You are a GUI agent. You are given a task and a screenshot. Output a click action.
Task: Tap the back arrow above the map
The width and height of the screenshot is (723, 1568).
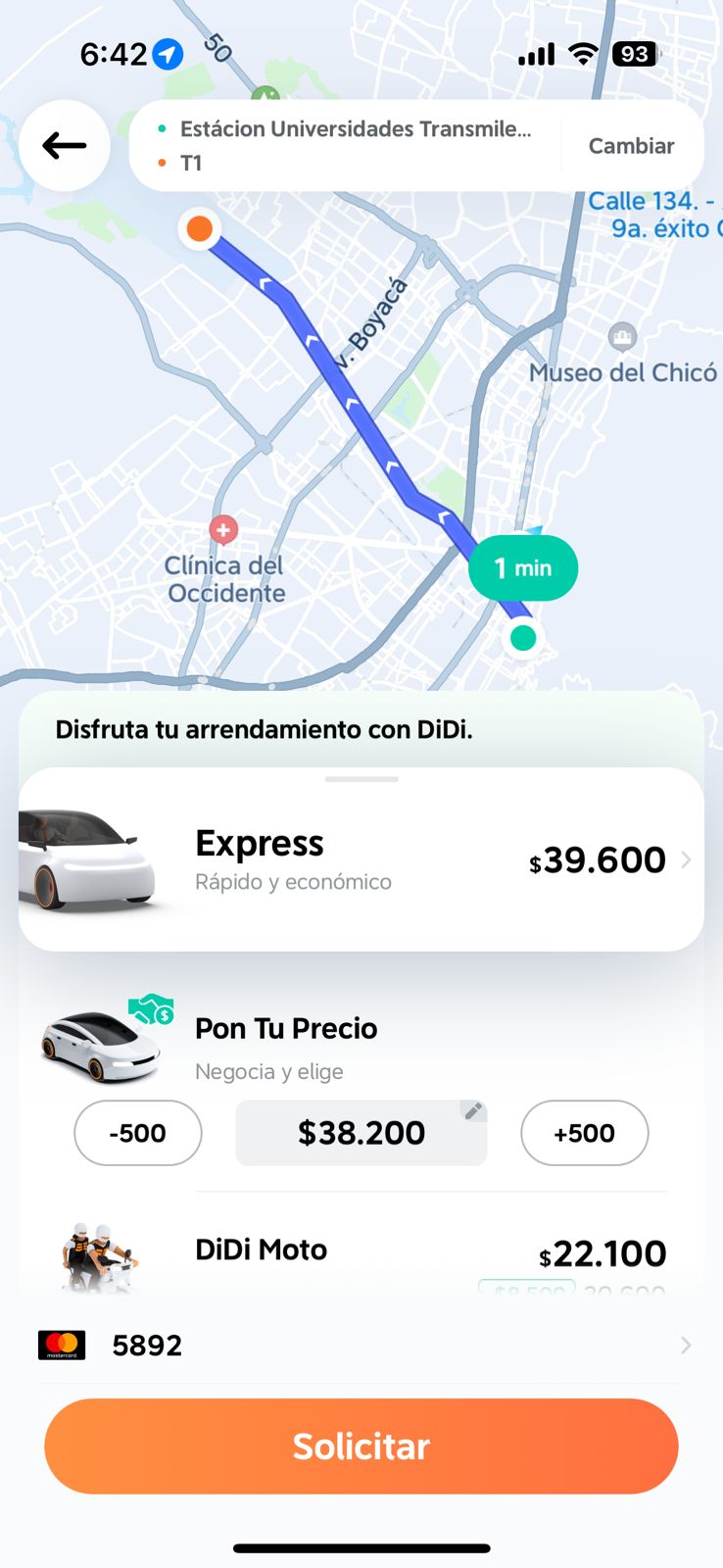tap(64, 145)
